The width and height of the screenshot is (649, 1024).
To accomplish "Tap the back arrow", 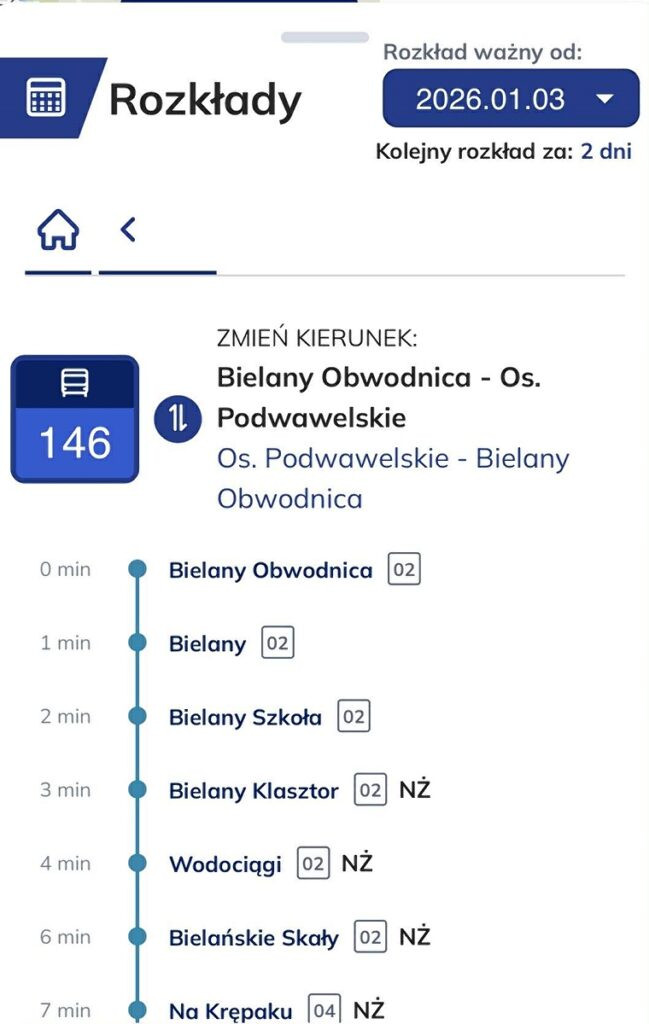I will tap(127, 231).
